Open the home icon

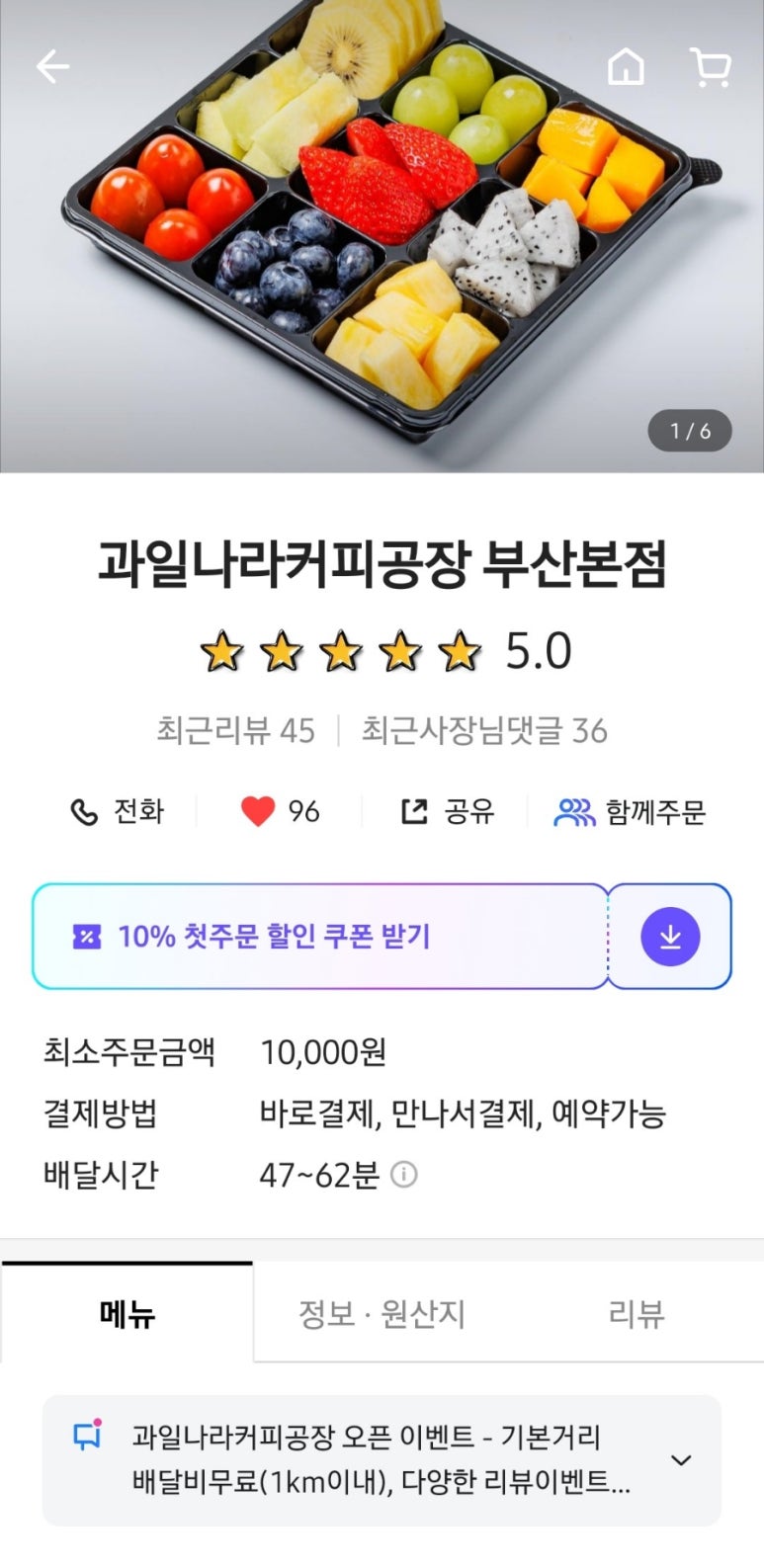[626, 67]
